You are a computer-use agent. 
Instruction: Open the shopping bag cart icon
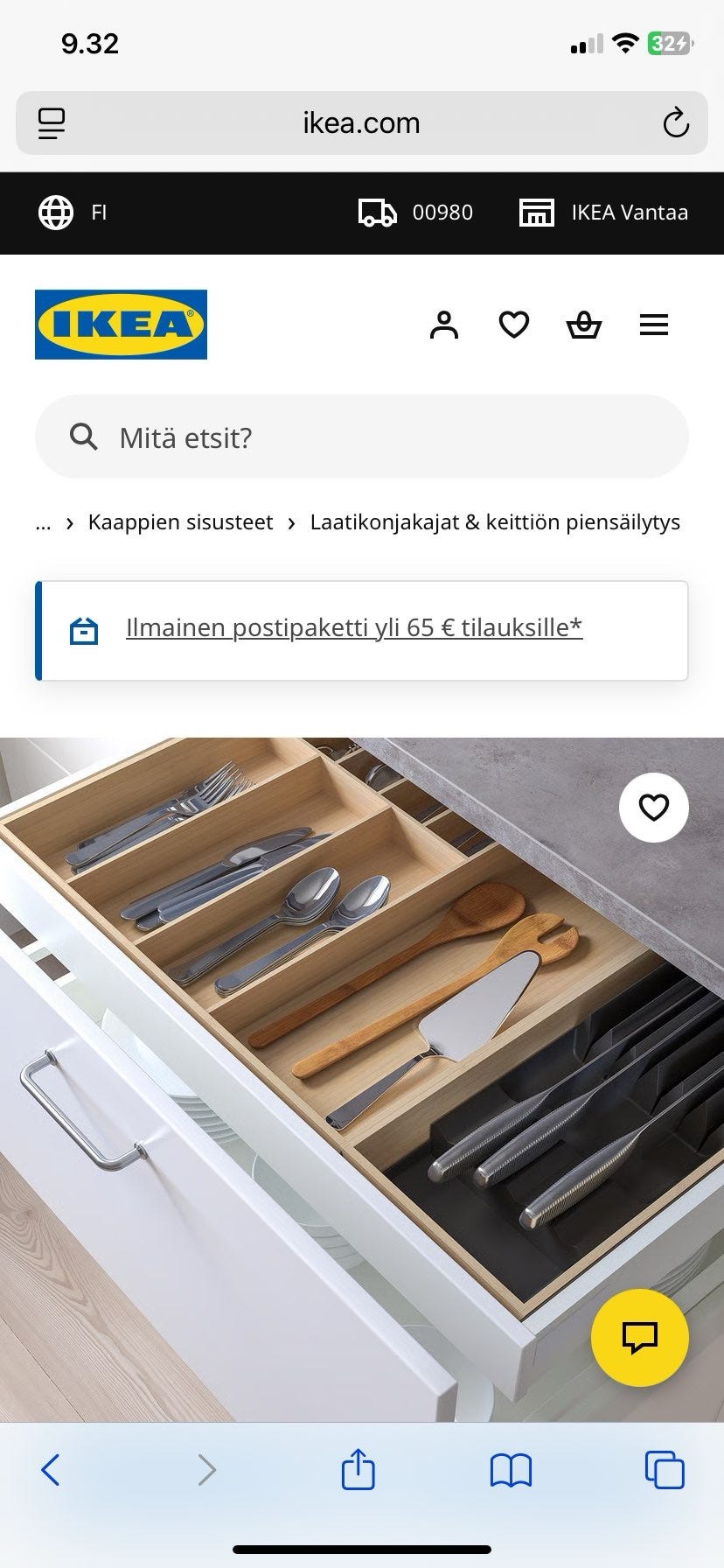[584, 325]
